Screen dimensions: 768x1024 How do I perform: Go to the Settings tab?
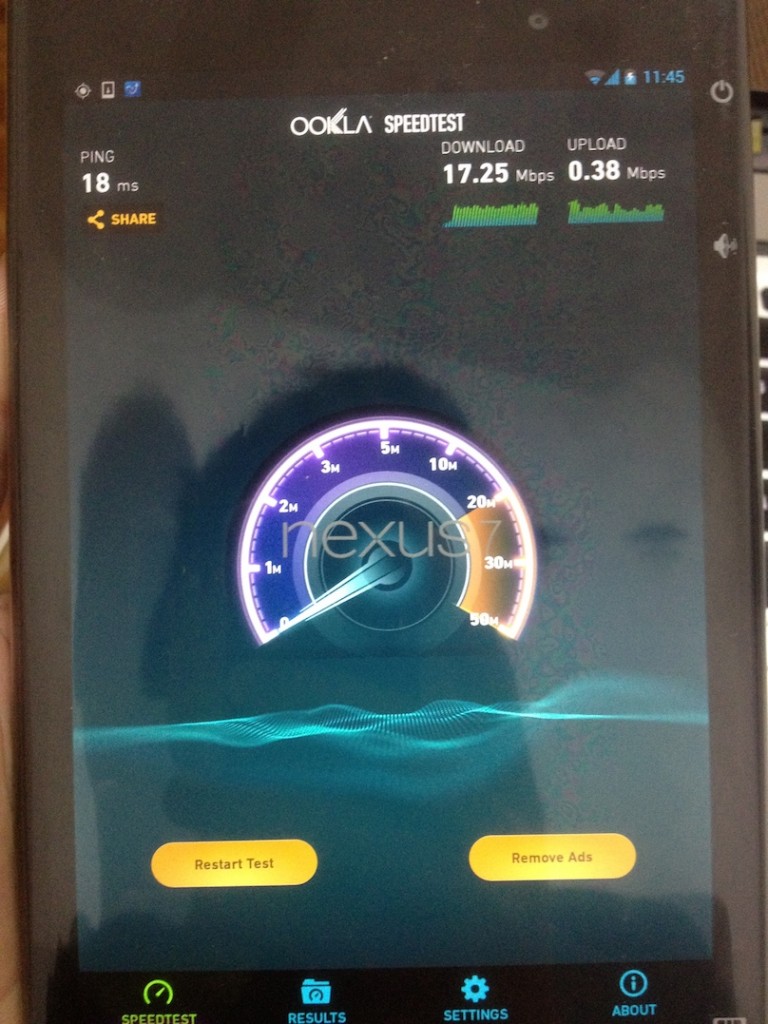(x=475, y=997)
